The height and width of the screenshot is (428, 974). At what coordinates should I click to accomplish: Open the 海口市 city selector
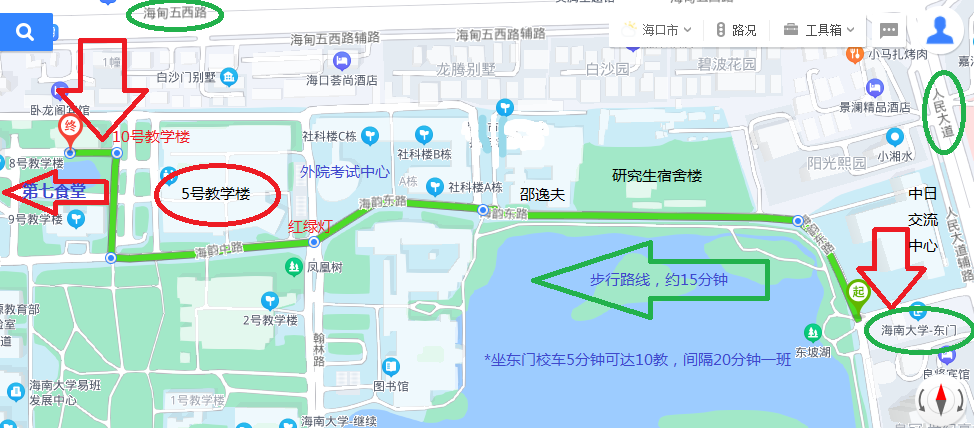coord(660,30)
